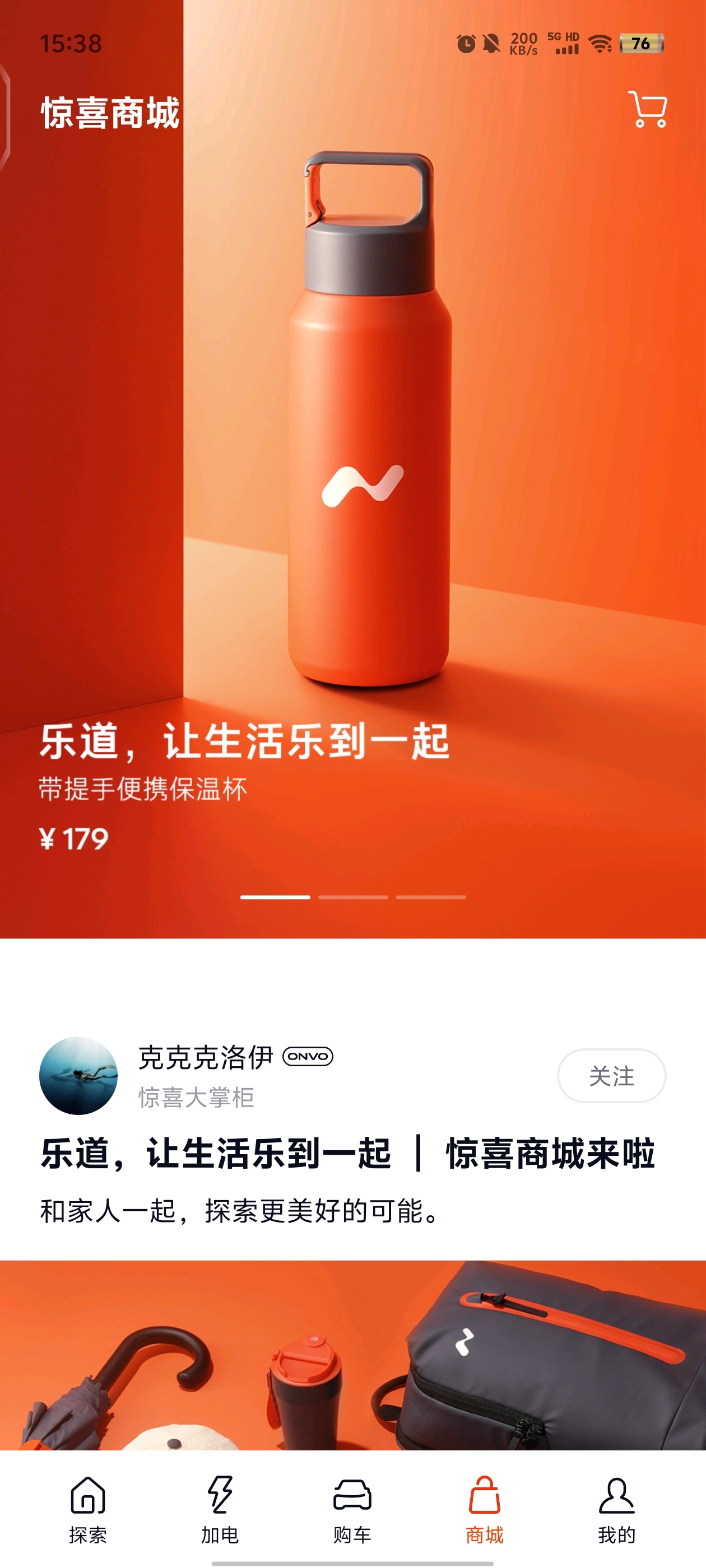Tap the alarm clock status icon
The image size is (706, 1568).
coord(466,44)
